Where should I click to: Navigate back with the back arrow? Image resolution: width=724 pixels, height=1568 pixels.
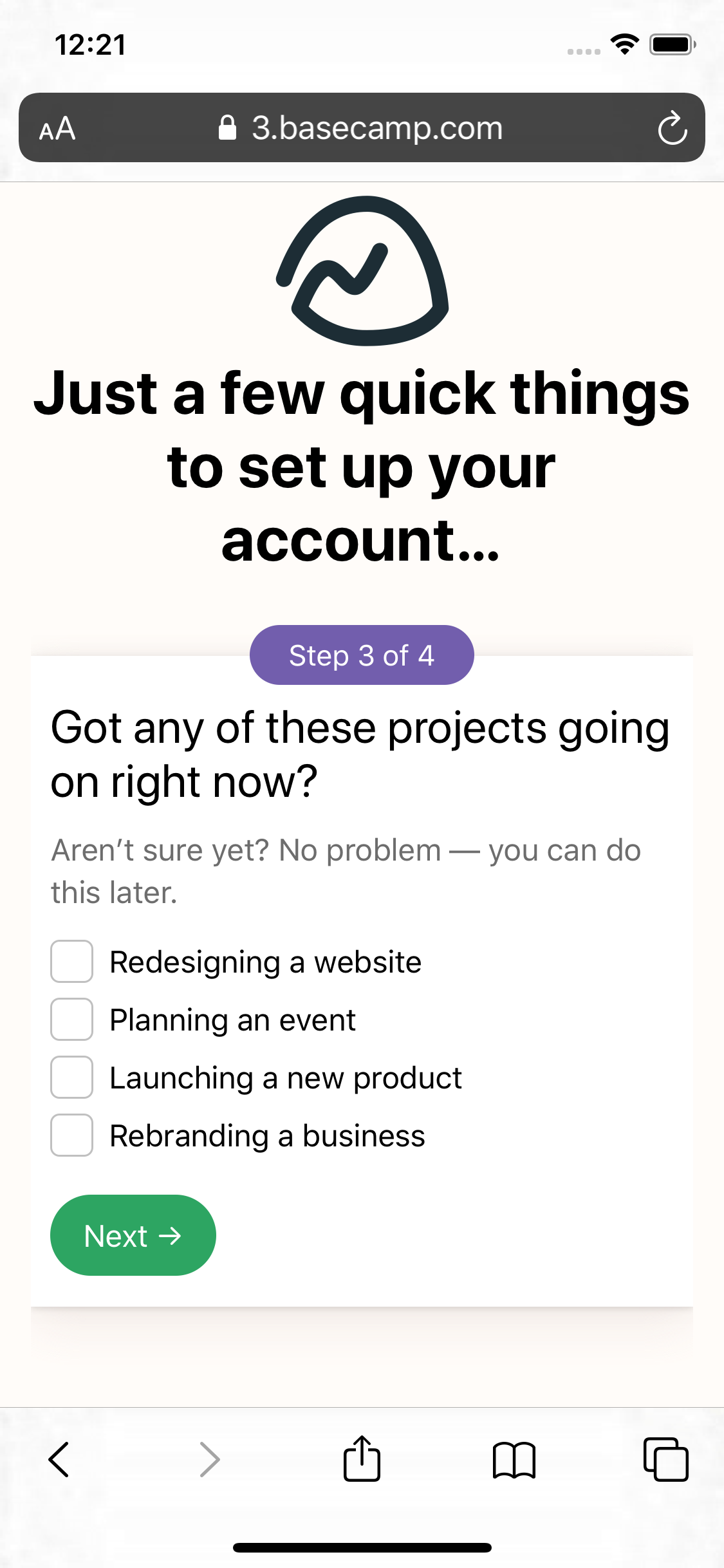[59, 1460]
